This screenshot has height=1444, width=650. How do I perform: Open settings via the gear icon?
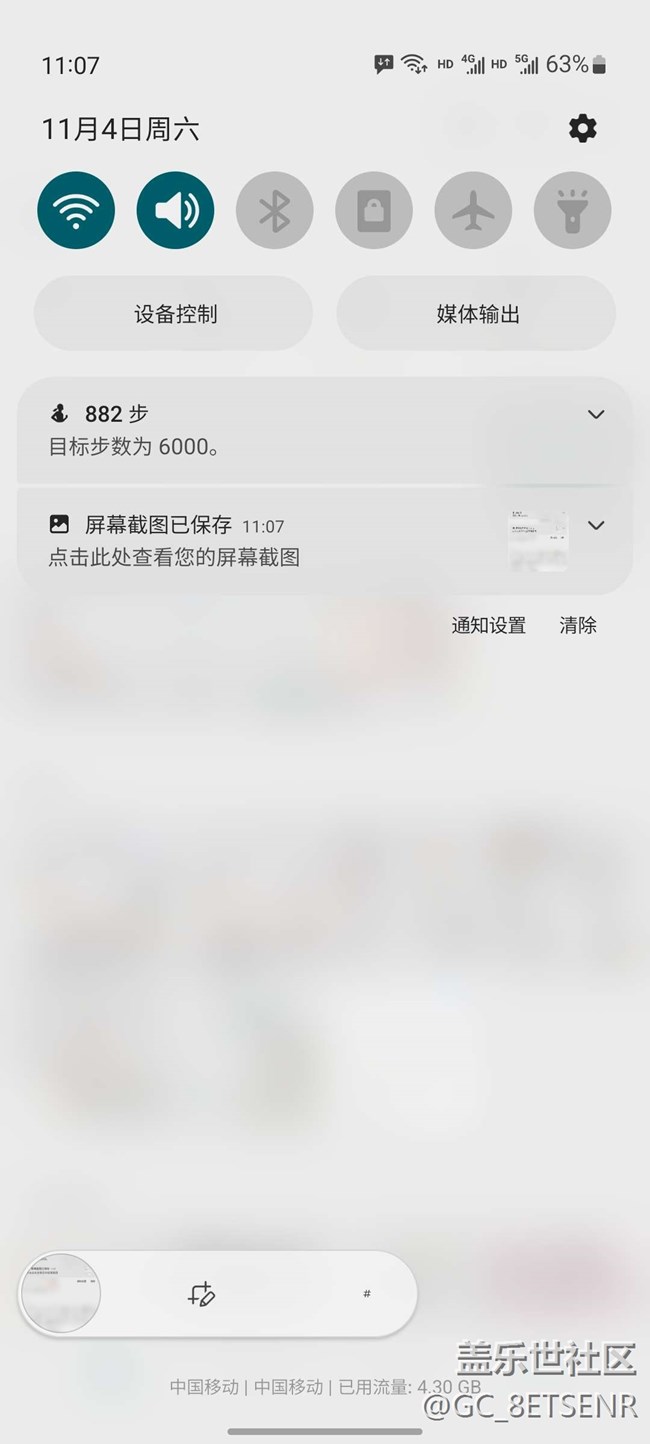point(582,128)
